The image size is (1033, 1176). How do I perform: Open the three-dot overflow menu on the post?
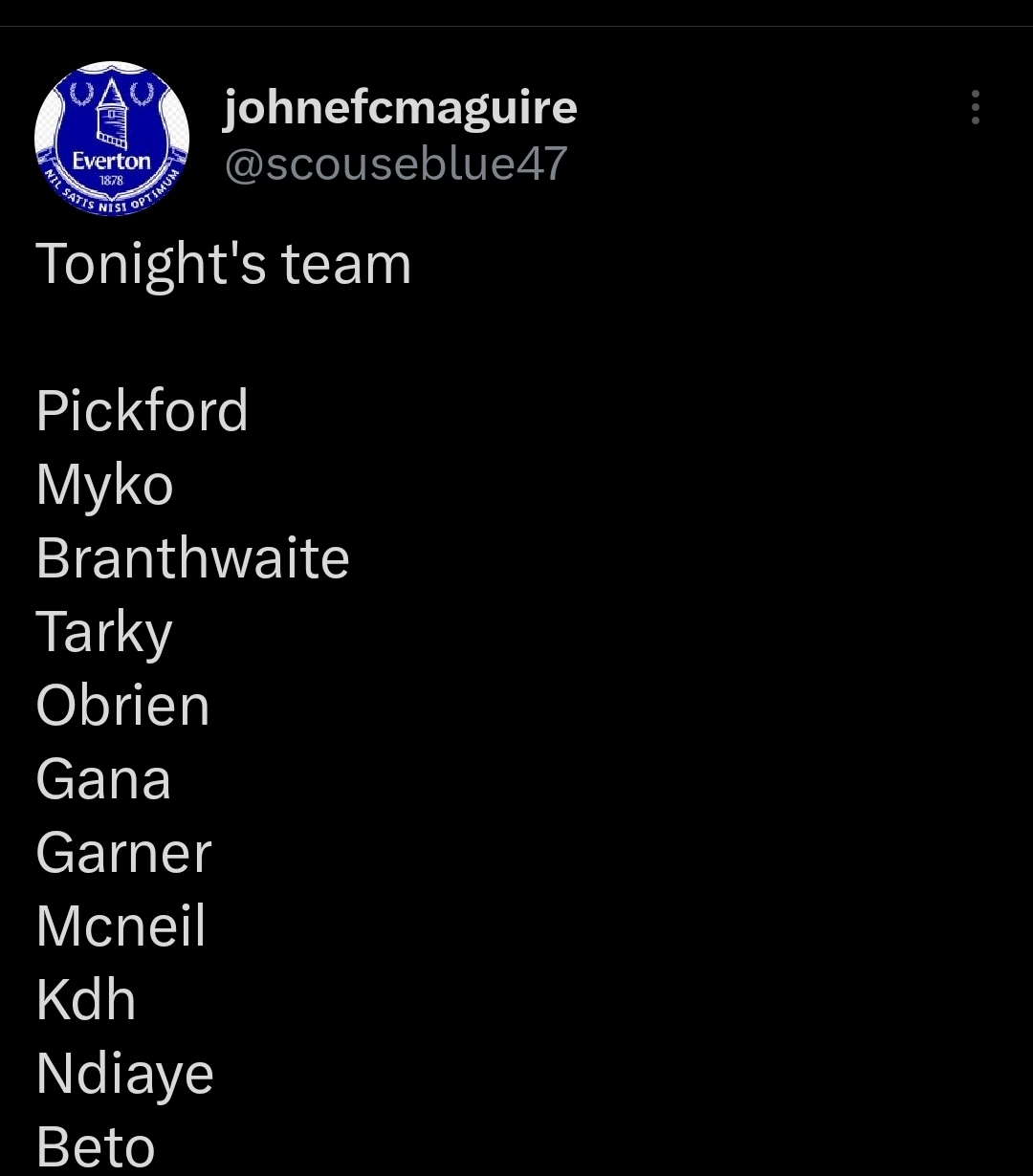click(x=975, y=108)
